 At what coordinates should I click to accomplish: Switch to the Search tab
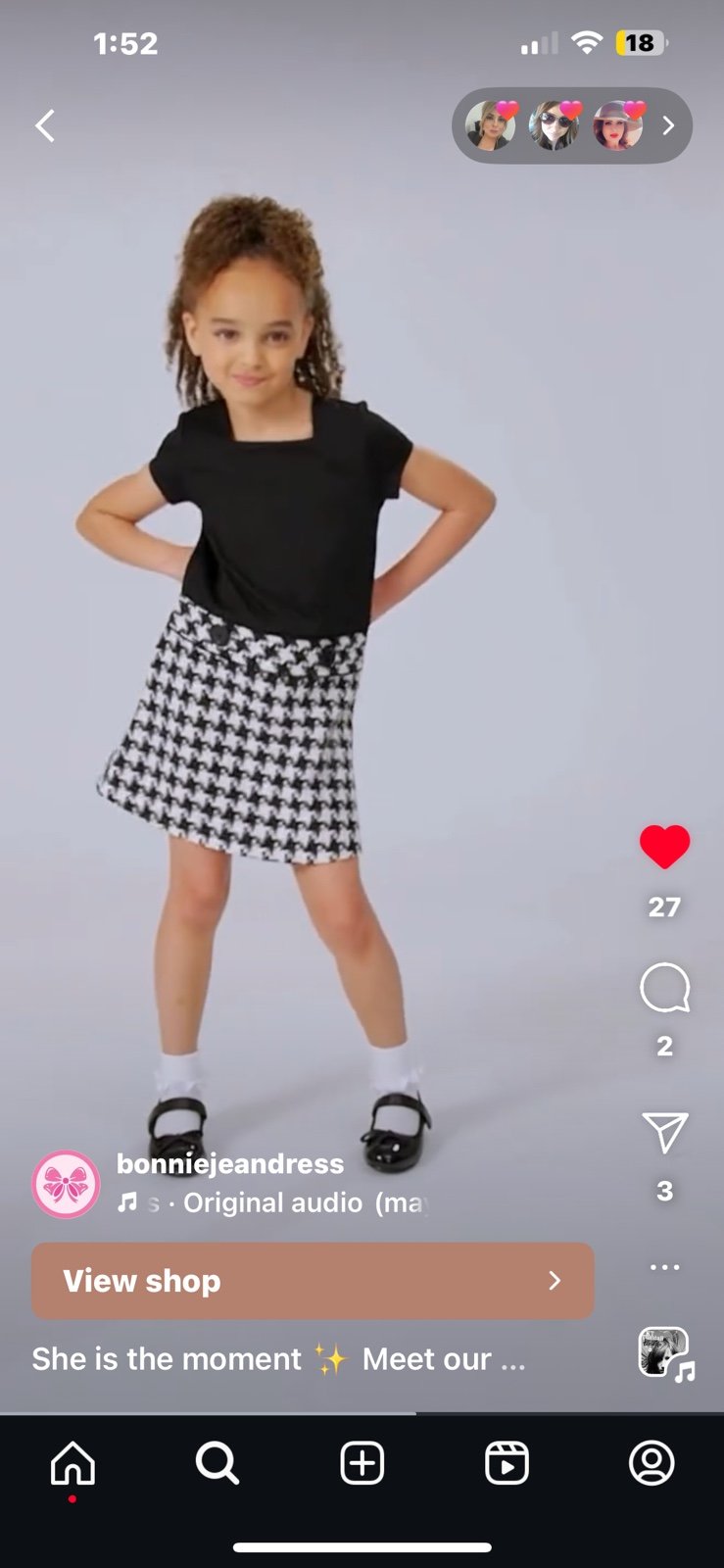[217, 1464]
